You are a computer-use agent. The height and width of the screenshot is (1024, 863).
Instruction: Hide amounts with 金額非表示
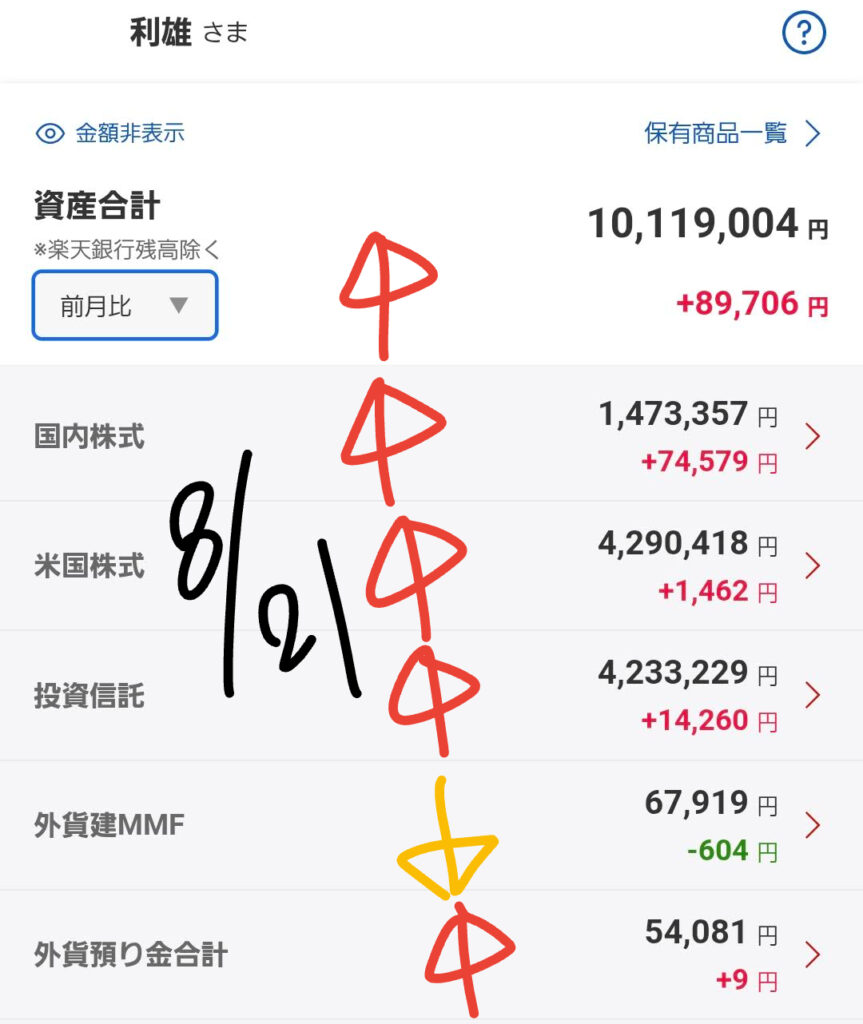(x=110, y=133)
